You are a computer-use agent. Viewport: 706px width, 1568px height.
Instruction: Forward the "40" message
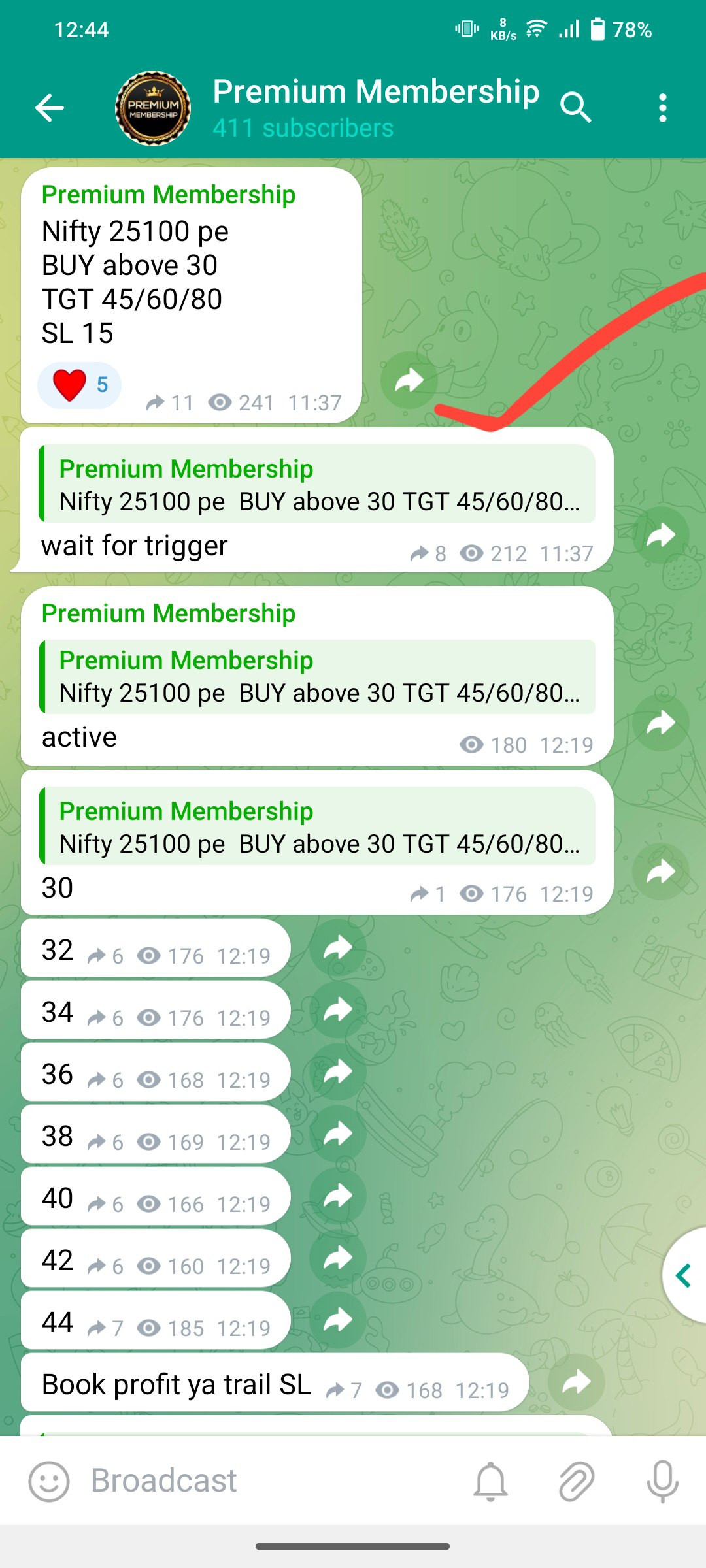click(338, 1196)
